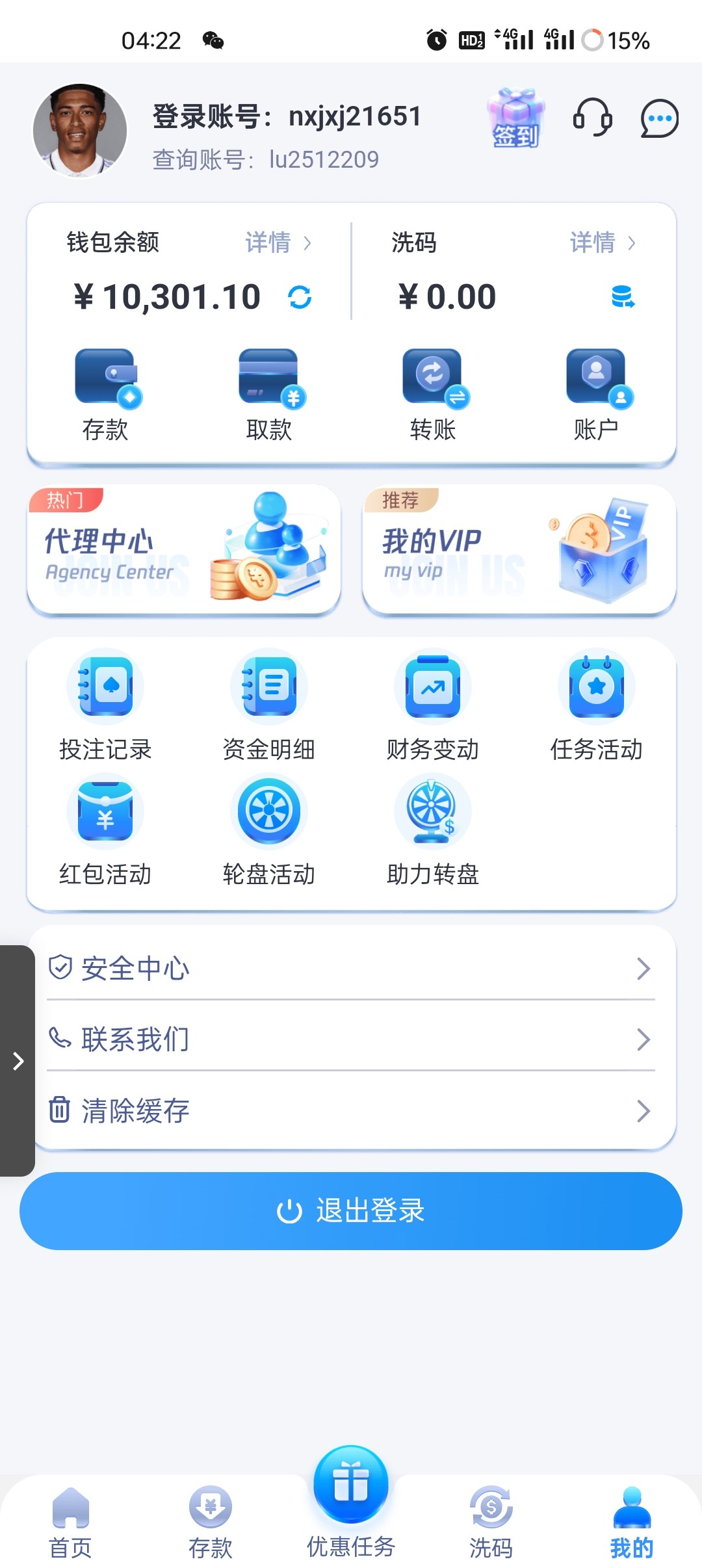Switch to the 优惠任务 promotions tab
This screenshot has width=702, height=1568.
point(350,1495)
